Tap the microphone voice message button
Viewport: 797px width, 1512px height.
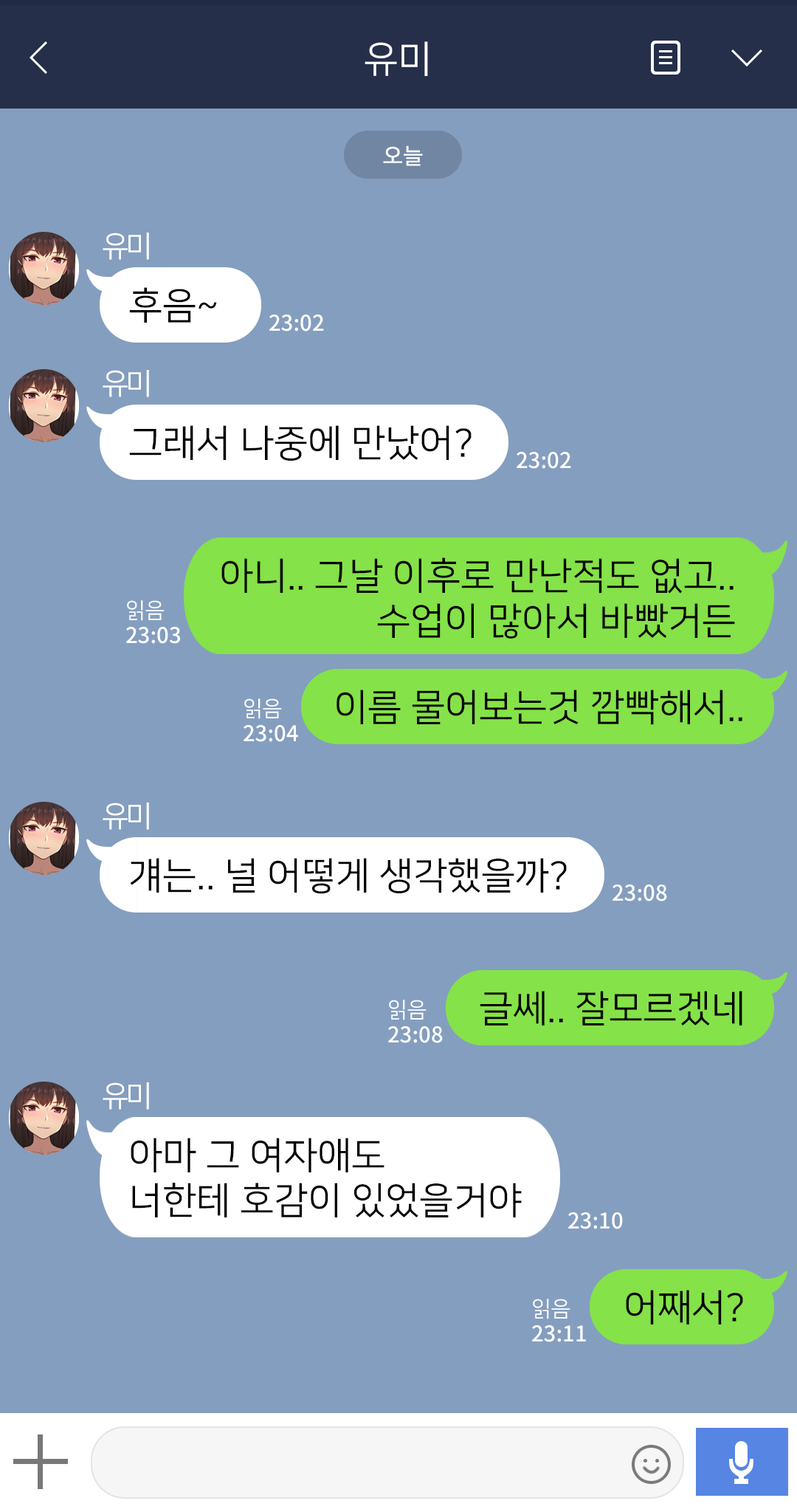741,1462
